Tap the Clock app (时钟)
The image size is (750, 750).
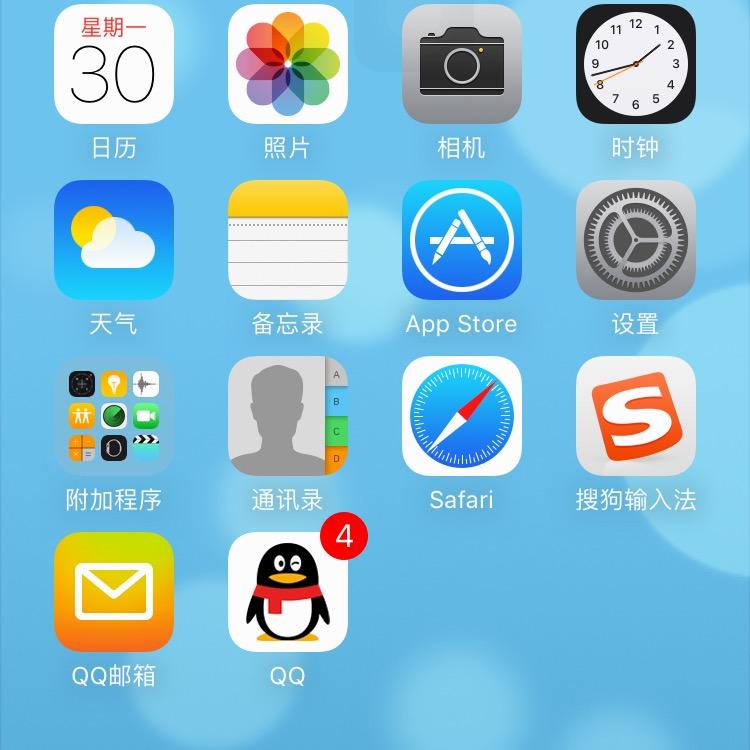click(636, 64)
